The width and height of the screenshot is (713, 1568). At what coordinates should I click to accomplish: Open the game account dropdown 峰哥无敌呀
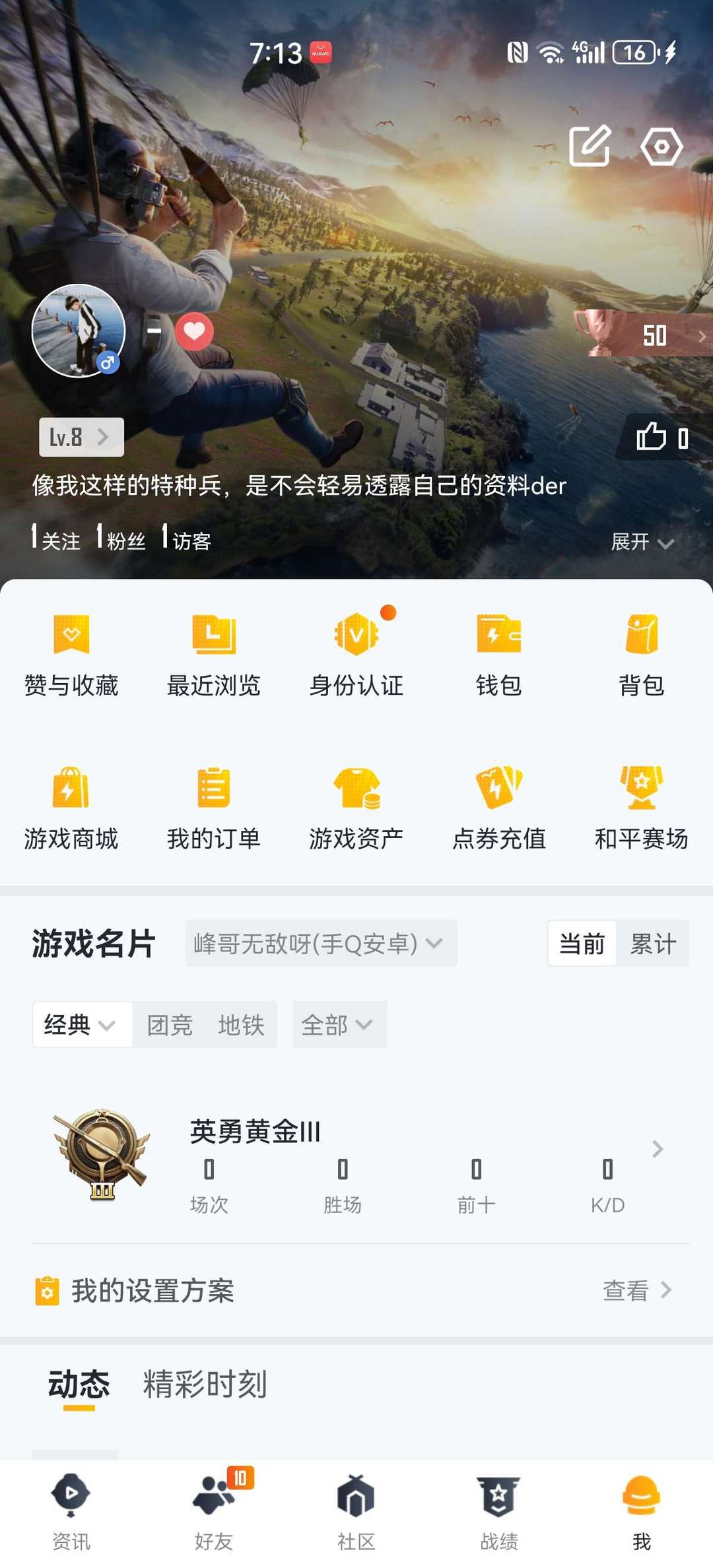[x=321, y=943]
